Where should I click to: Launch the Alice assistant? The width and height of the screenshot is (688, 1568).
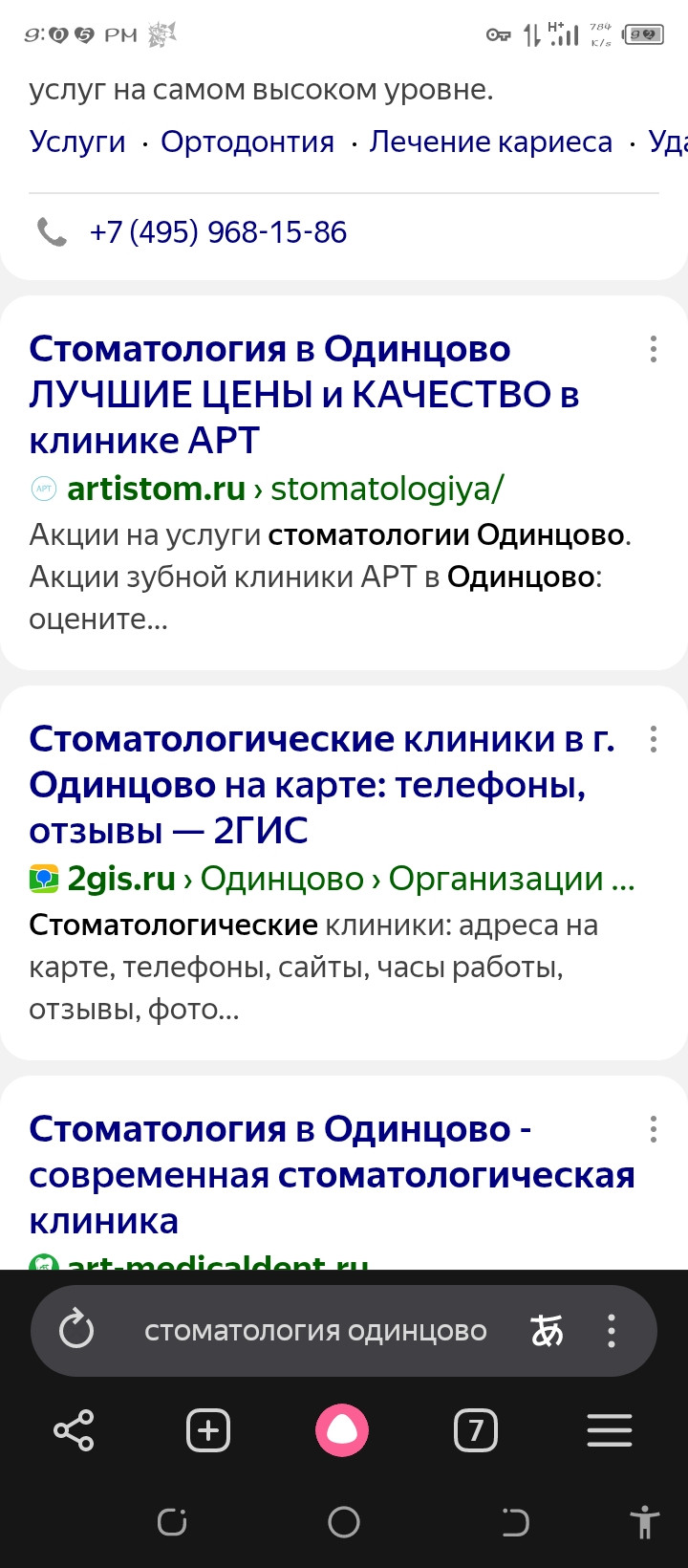(342, 1430)
